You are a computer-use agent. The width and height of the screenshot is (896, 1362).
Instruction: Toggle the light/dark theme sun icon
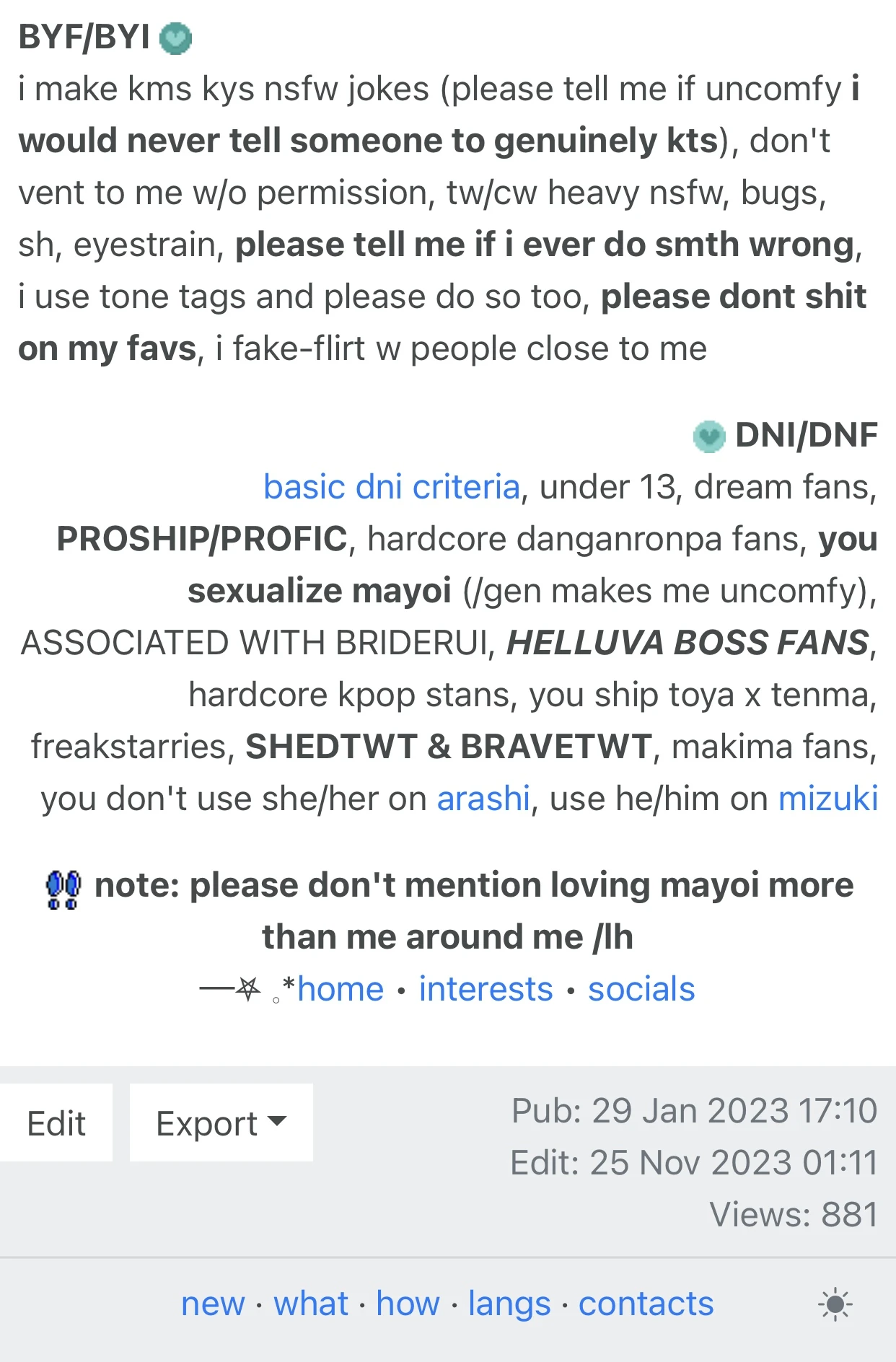pyautogui.click(x=835, y=1304)
